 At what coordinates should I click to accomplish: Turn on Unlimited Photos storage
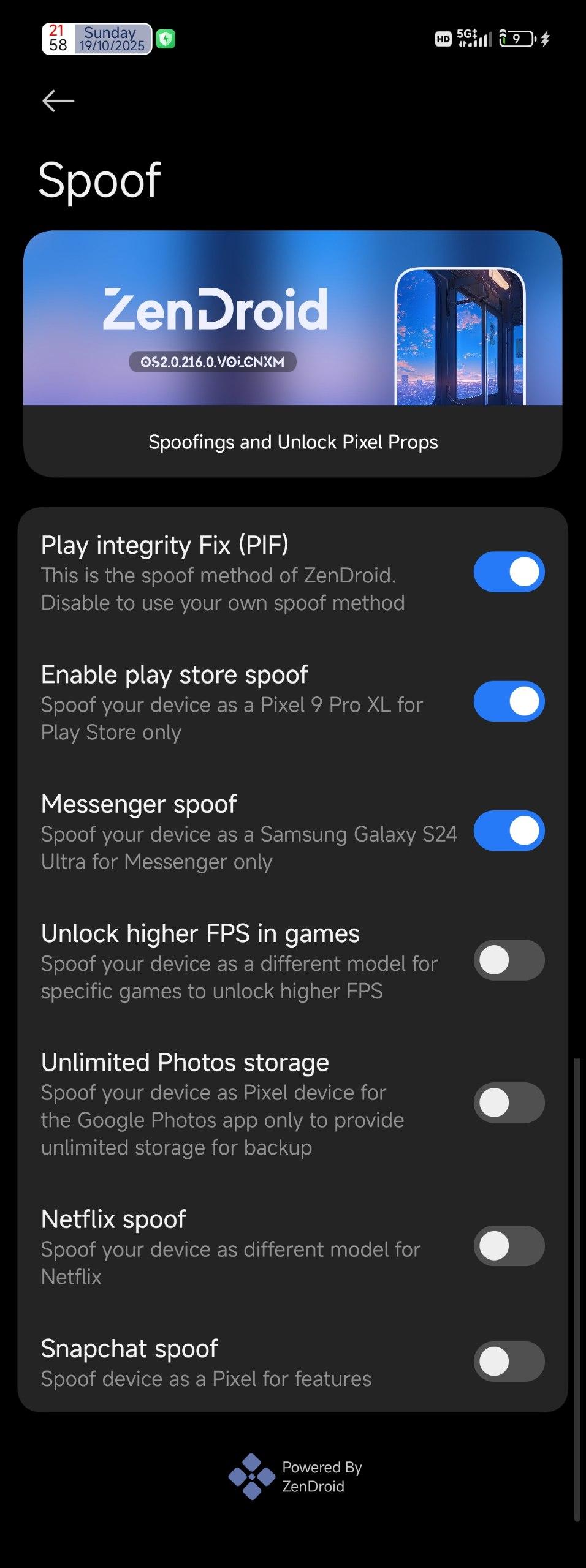pyautogui.click(x=508, y=1102)
